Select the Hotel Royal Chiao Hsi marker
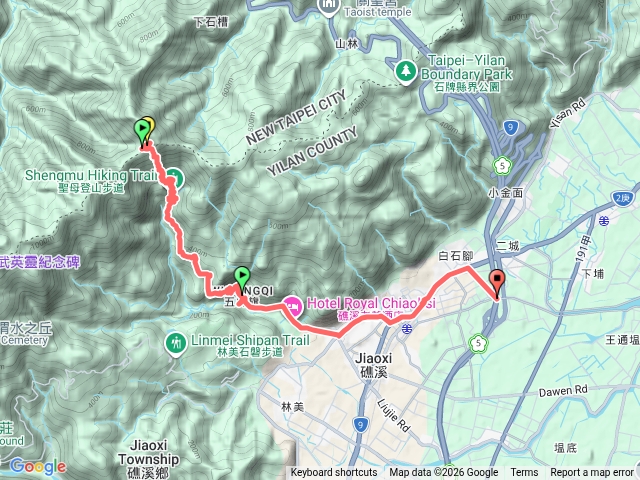The image size is (640, 480). pos(293,304)
